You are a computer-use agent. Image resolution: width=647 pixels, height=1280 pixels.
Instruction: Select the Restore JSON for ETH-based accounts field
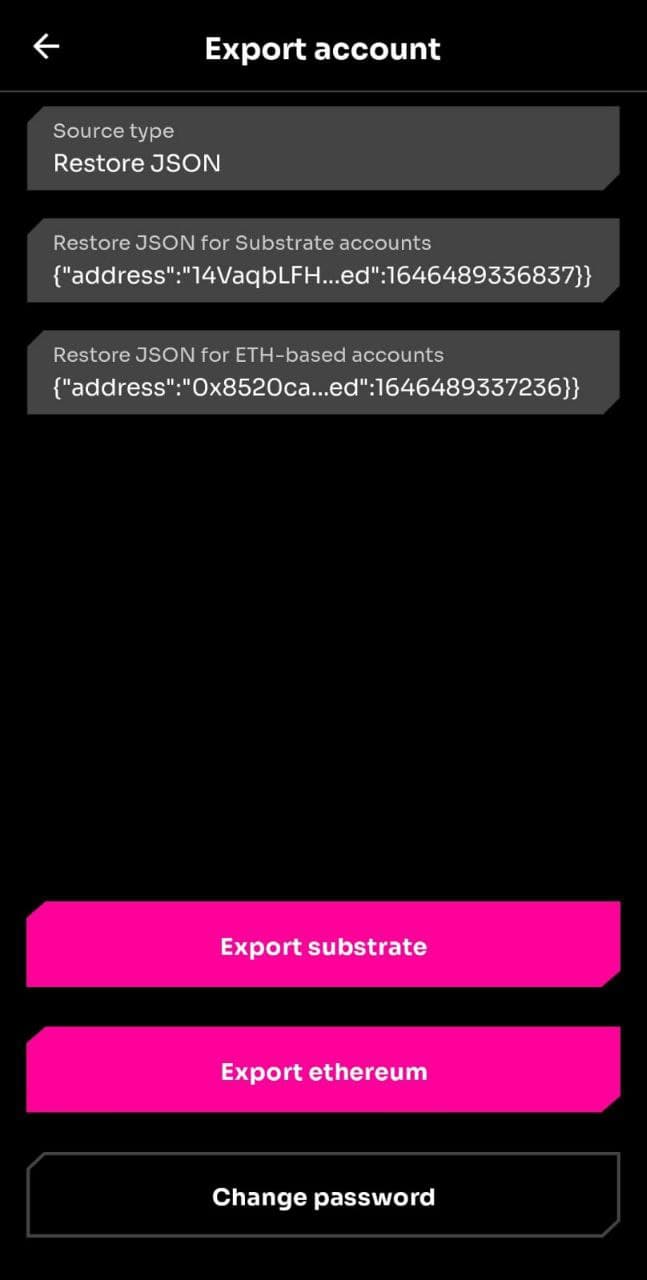tap(323, 372)
